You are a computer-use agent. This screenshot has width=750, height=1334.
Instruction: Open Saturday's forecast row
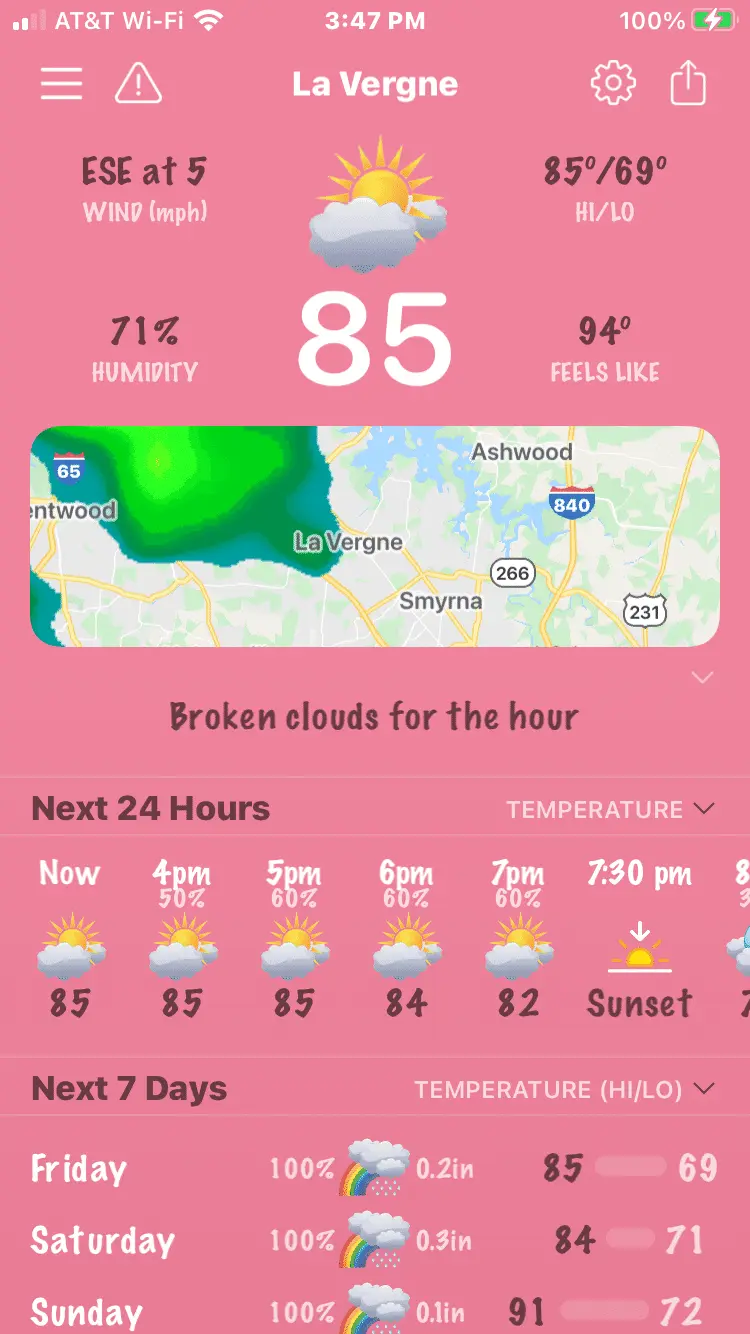tap(375, 1241)
